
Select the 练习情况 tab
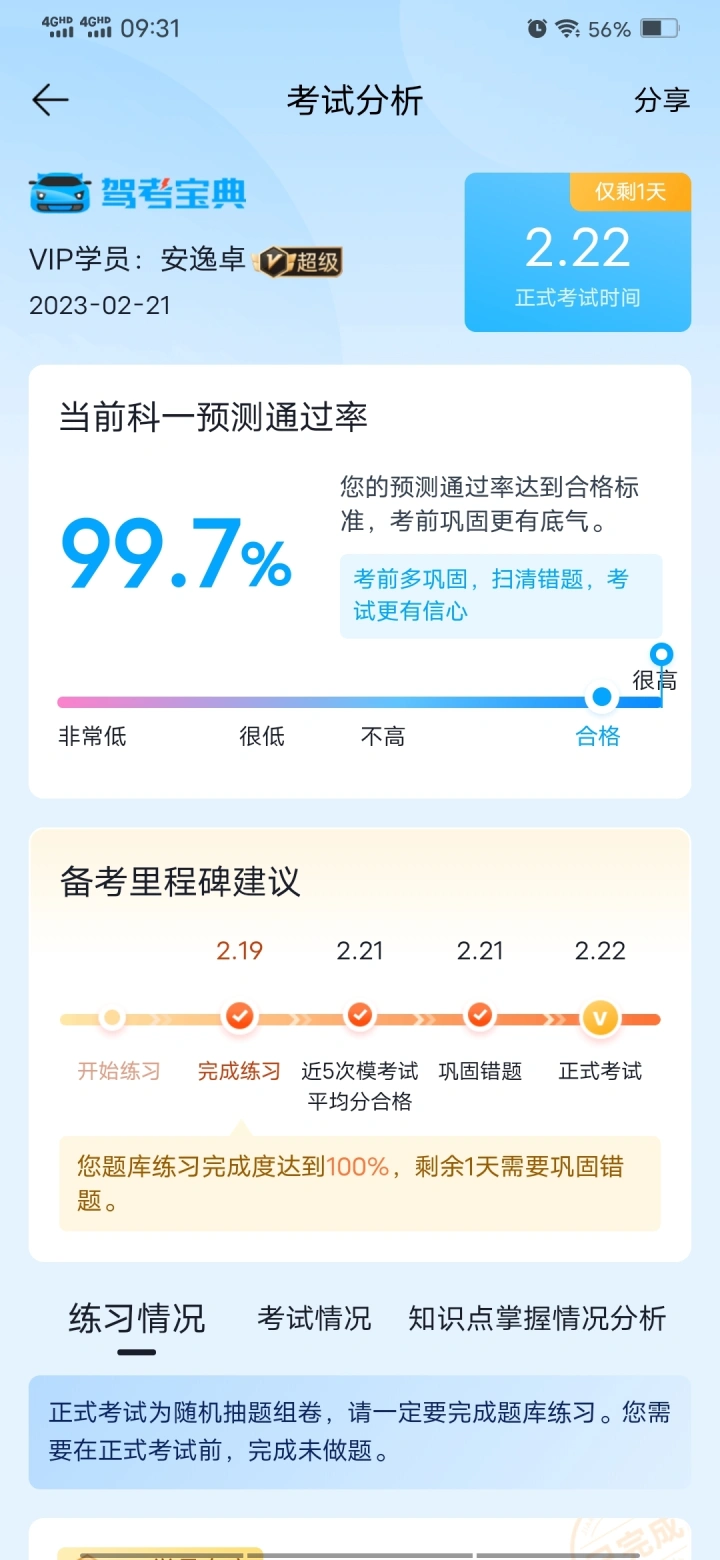click(136, 1318)
